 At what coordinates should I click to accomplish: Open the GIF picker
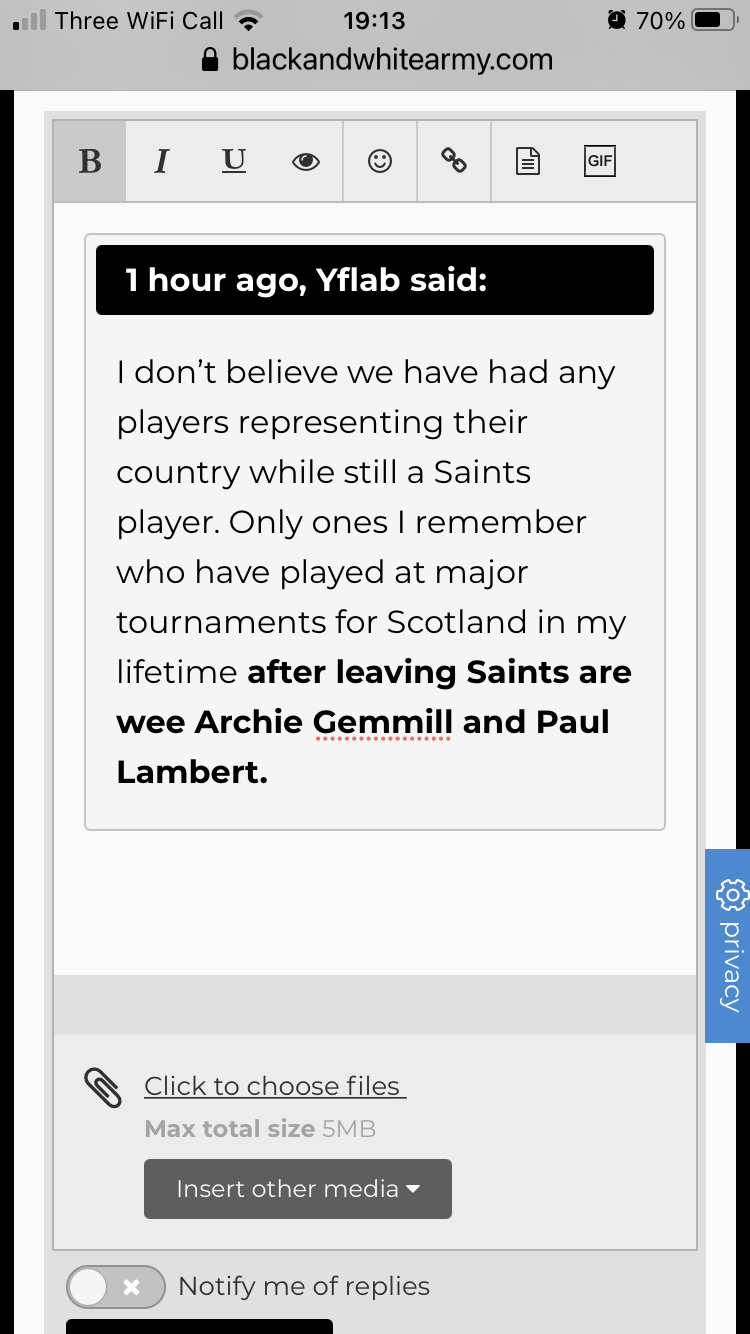click(599, 161)
